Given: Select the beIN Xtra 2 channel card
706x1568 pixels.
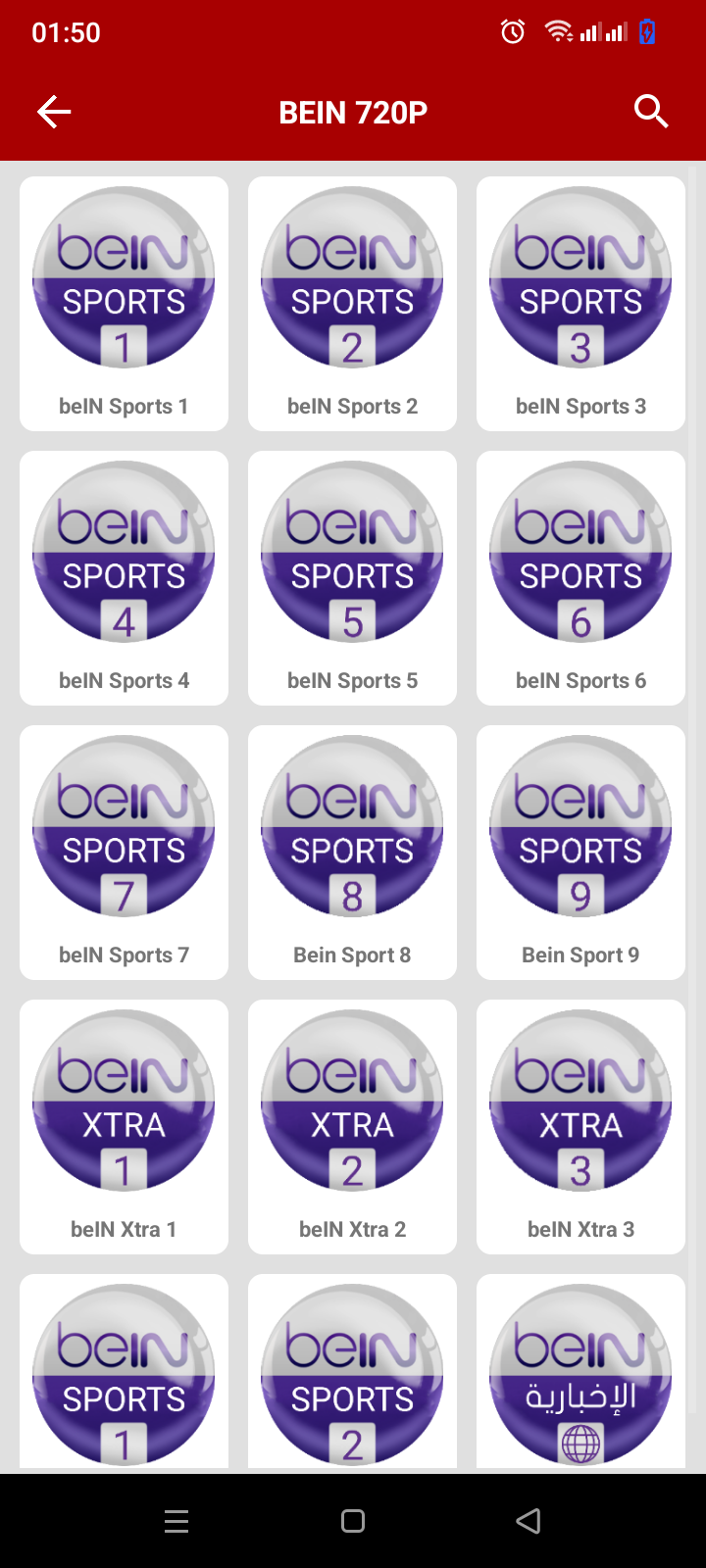Looking at the screenshot, I should [x=352, y=1127].
